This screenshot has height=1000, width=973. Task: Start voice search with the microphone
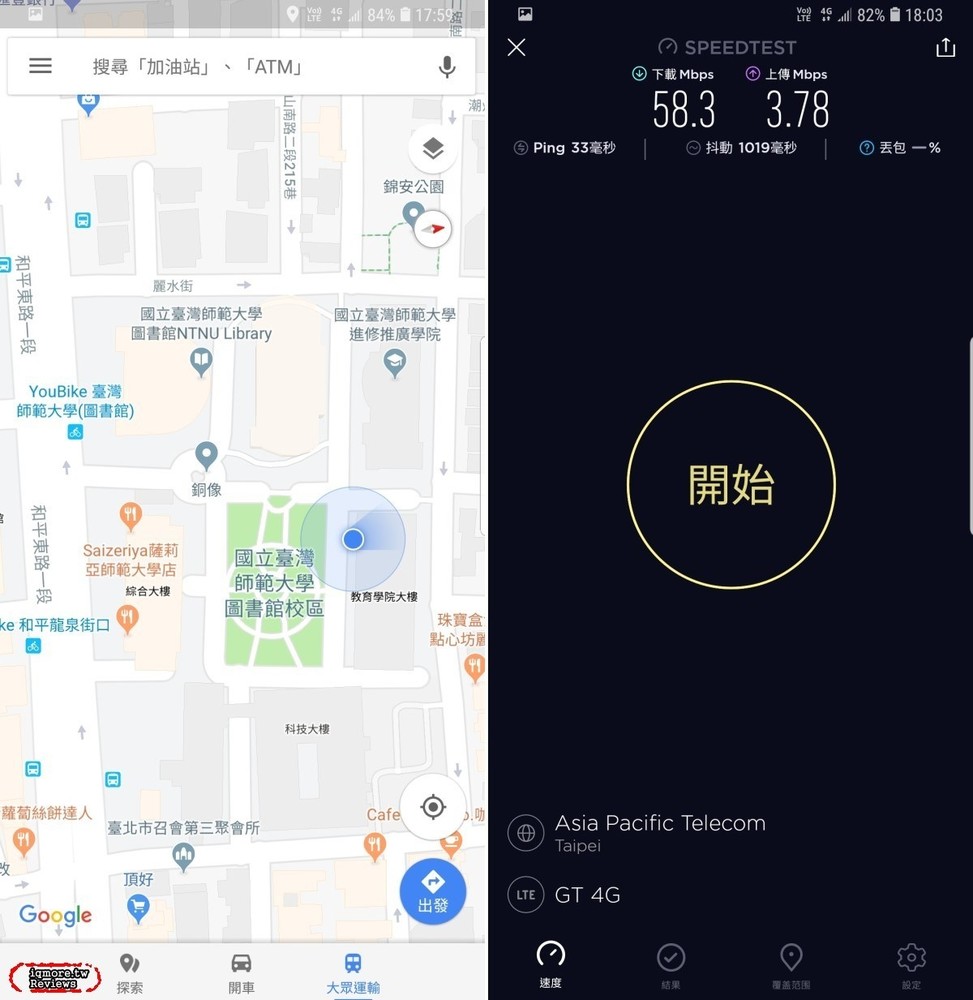(x=447, y=67)
